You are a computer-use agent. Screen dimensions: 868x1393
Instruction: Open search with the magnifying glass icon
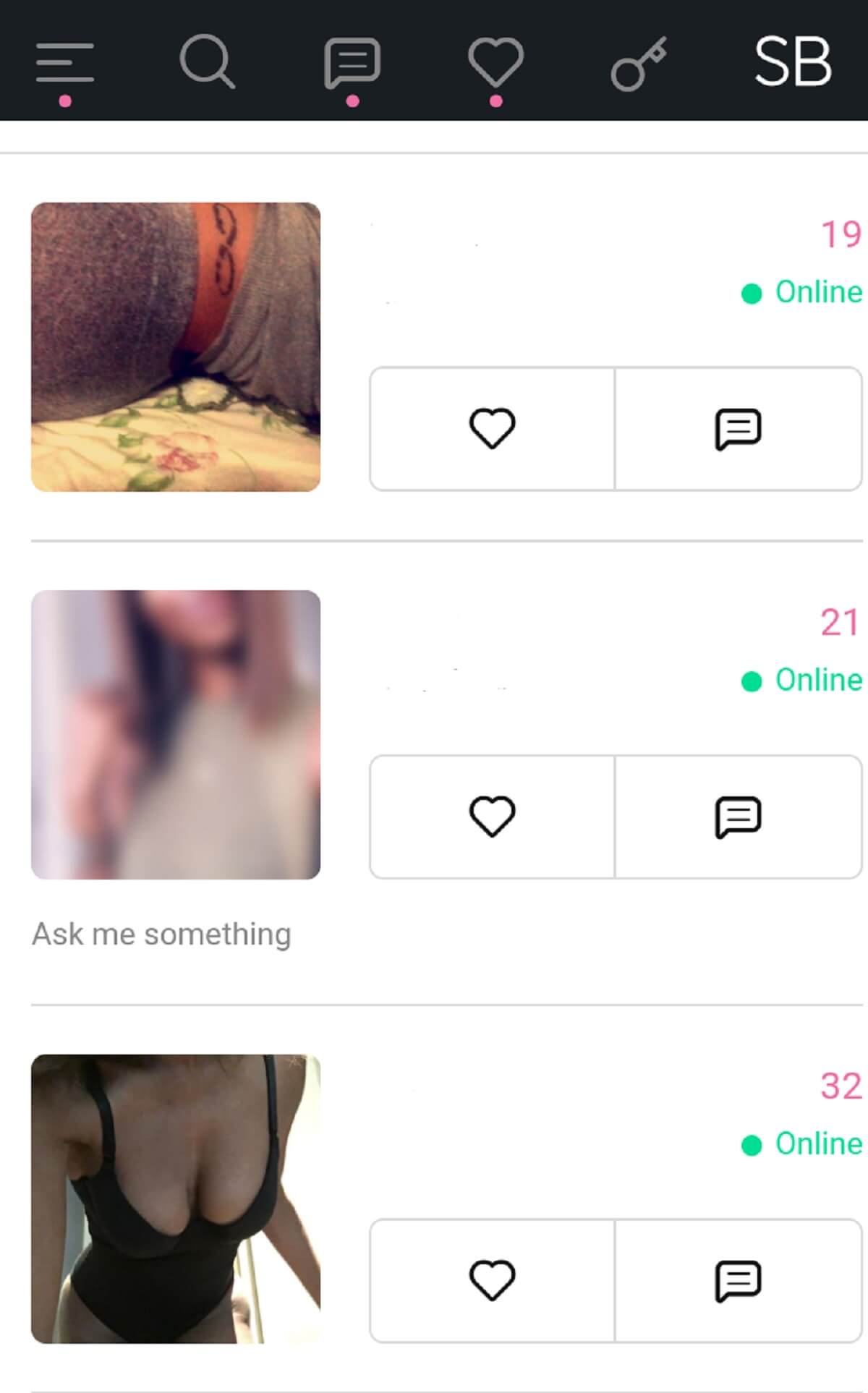(x=207, y=62)
